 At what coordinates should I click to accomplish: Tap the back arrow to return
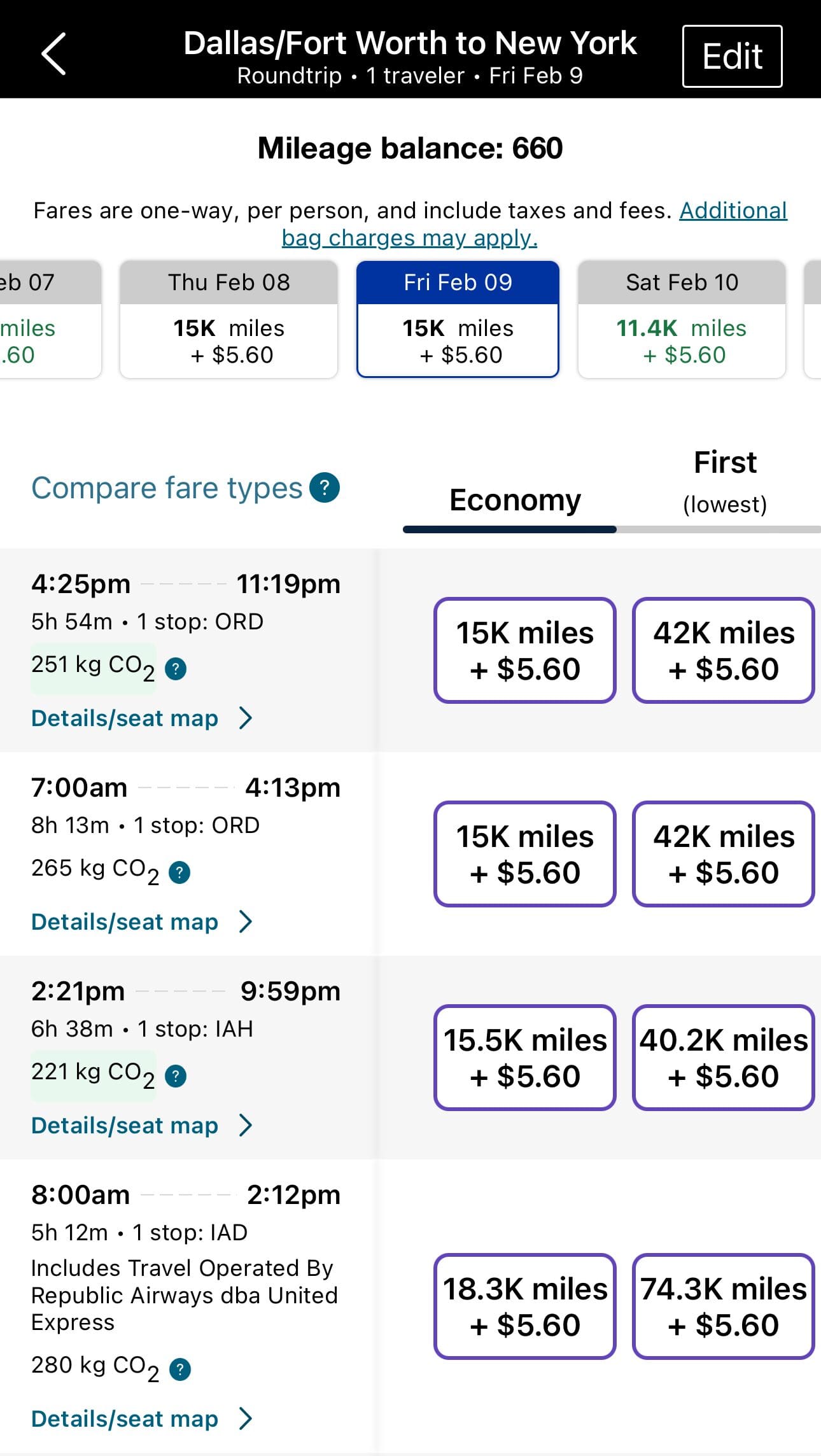point(53,53)
